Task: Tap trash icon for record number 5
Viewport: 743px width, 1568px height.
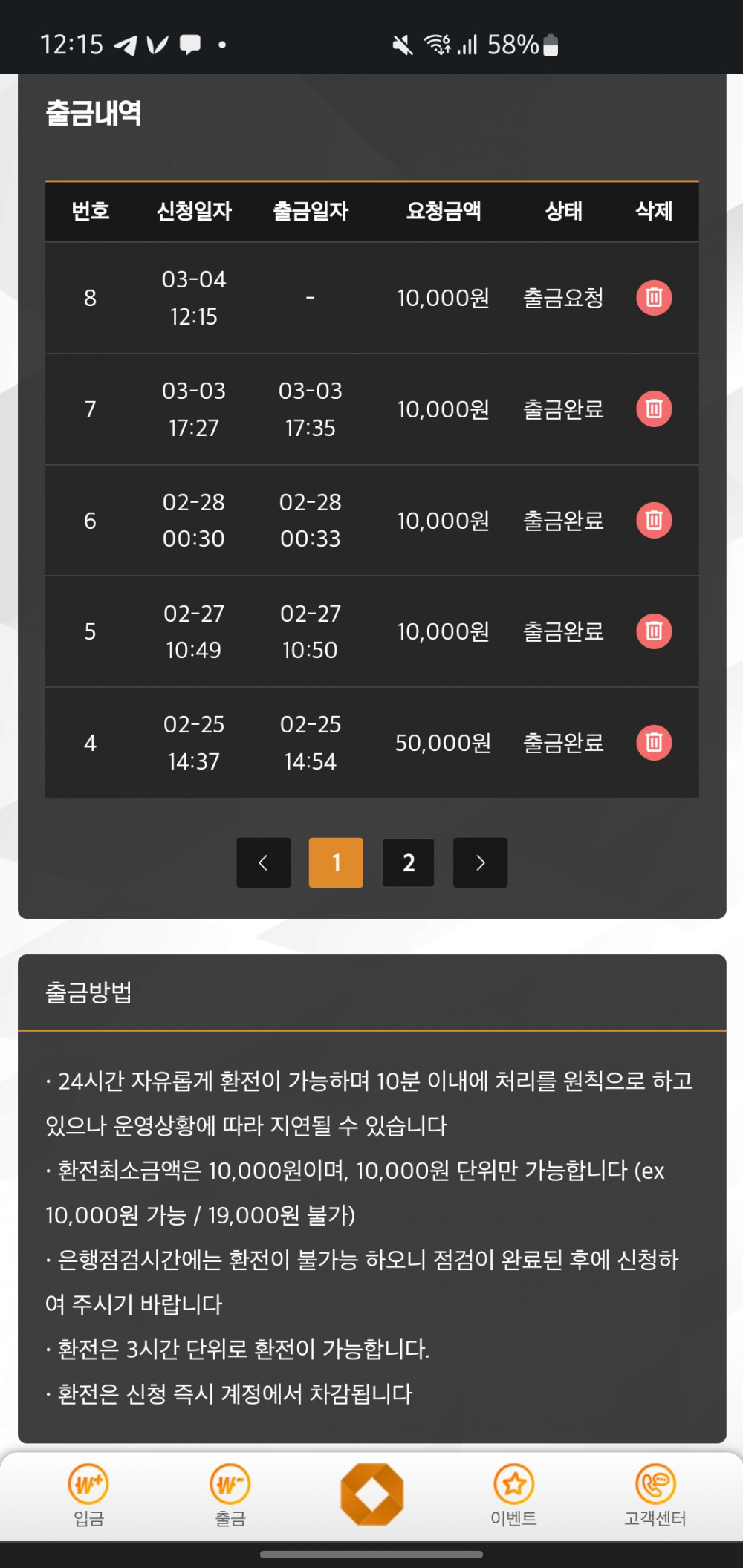Action: pyautogui.click(x=654, y=631)
